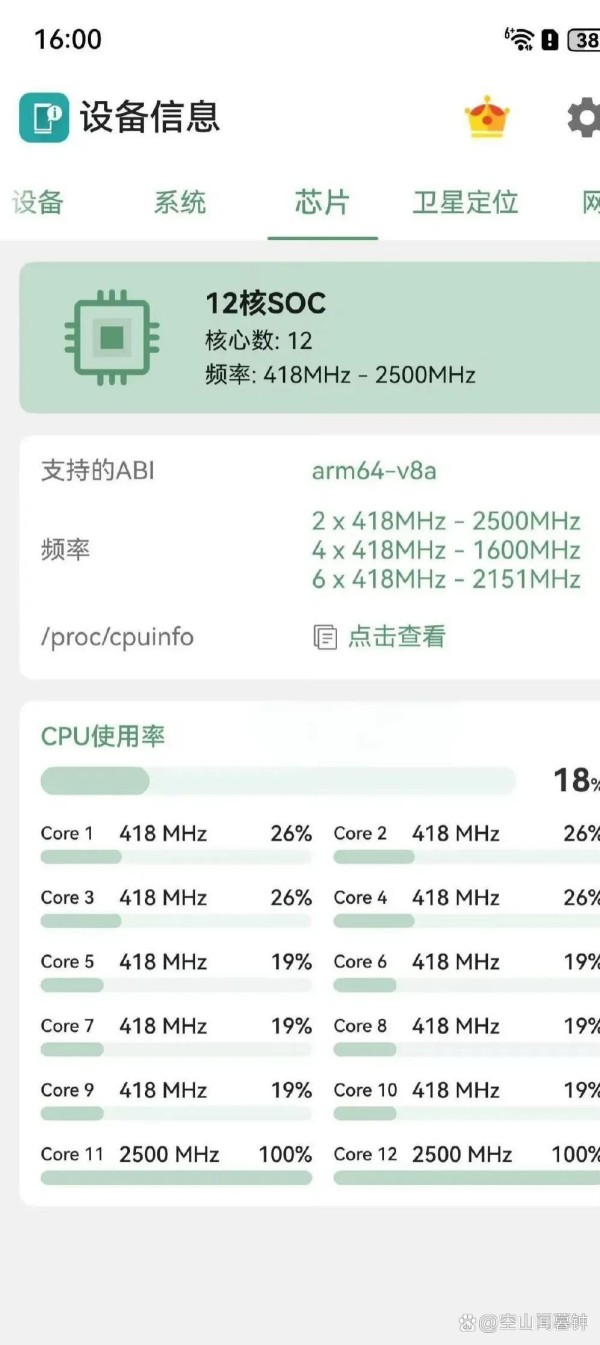This screenshot has height=1345, width=600.
Task: Tap the crown premium icon
Action: click(487, 118)
